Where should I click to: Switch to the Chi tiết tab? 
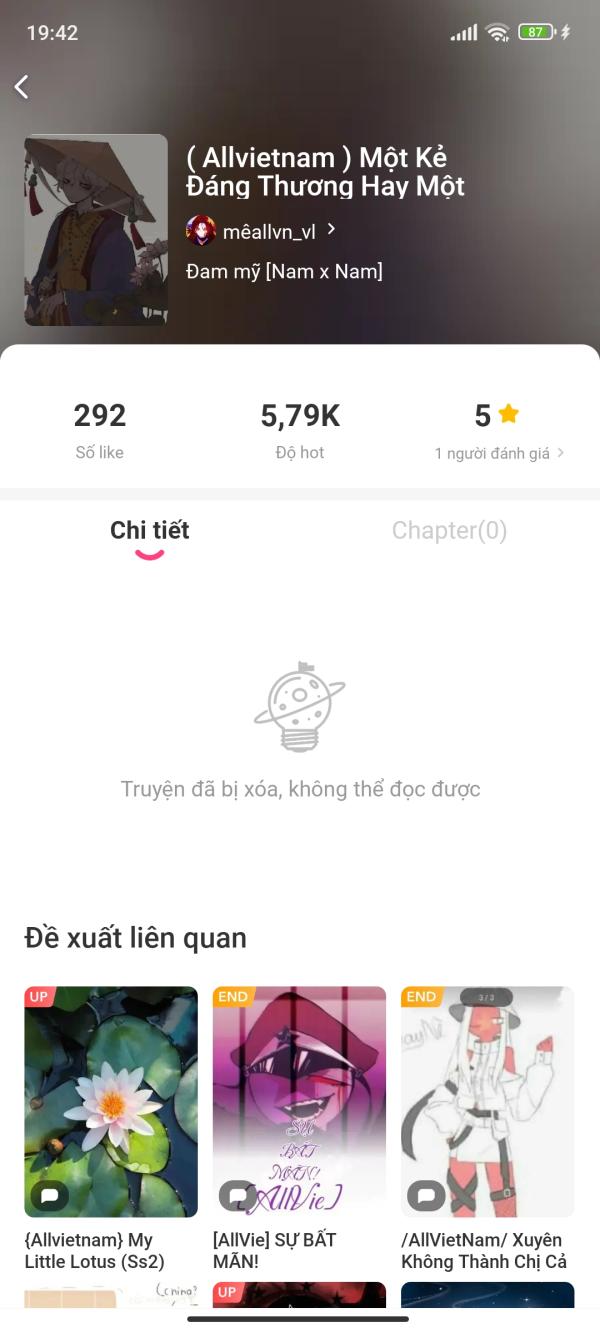(150, 531)
